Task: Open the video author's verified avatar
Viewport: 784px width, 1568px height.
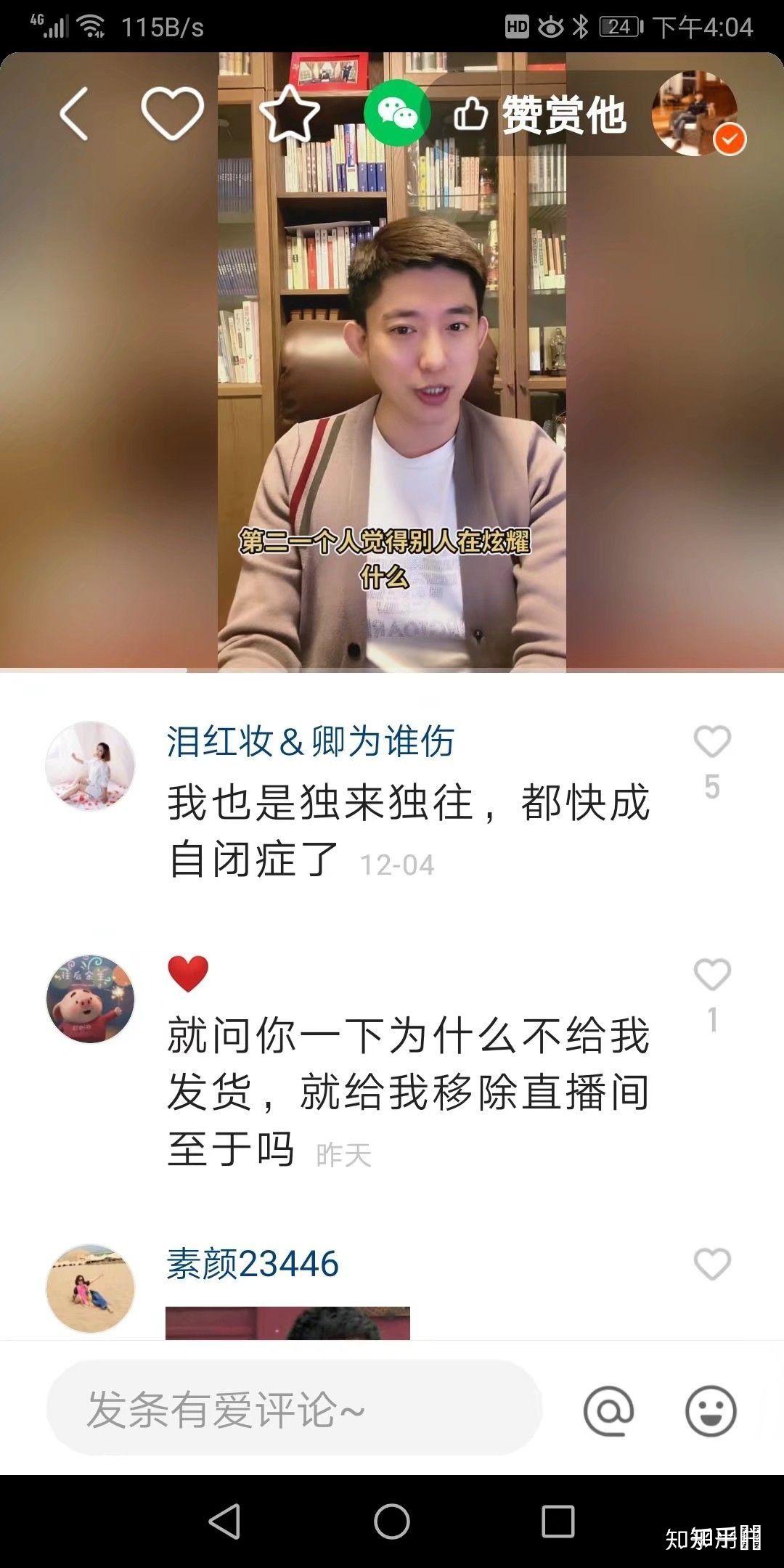Action: coord(695,113)
